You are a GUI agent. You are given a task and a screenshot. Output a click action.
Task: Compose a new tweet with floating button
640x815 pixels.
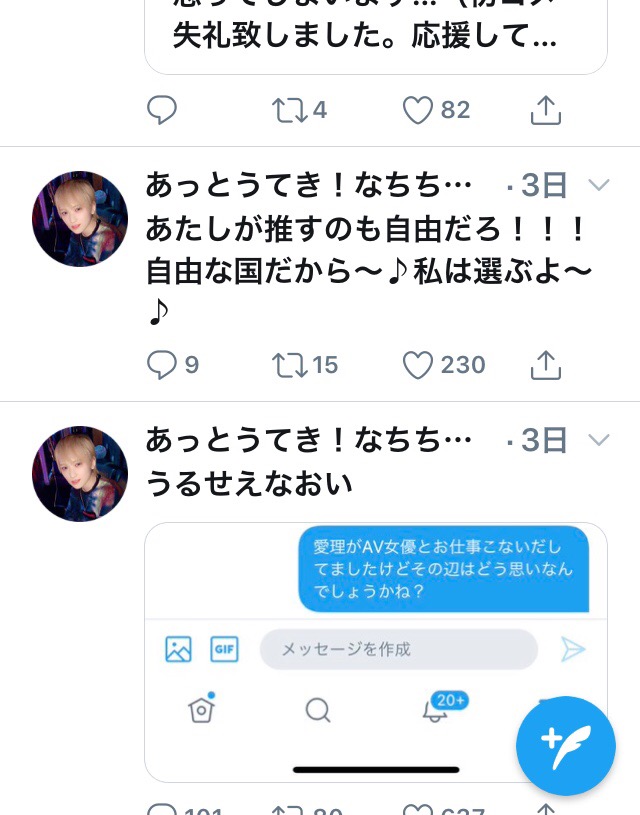pos(566,746)
